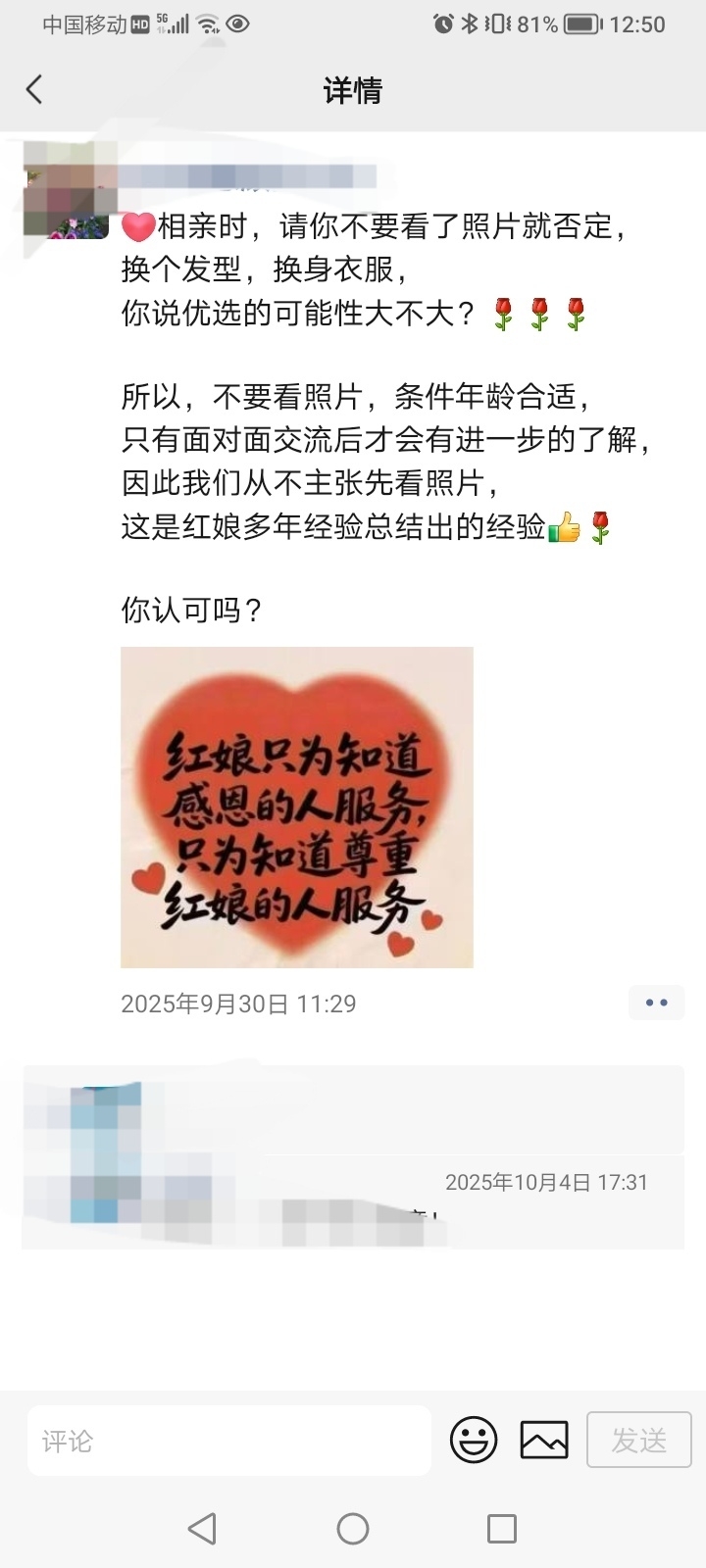Go back from the 详情 page
The image size is (706, 1568).
[x=34, y=90]
